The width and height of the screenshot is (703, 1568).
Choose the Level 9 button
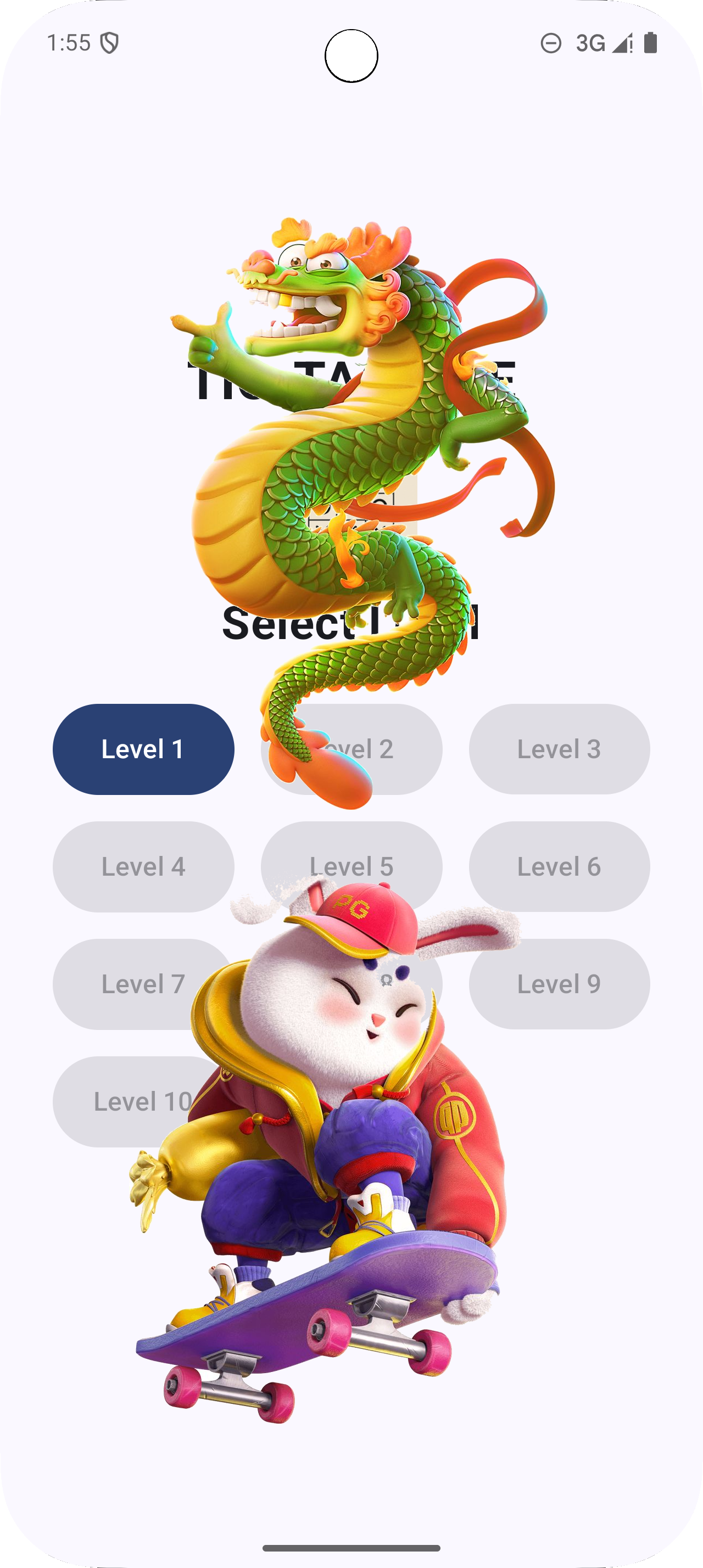559,984
